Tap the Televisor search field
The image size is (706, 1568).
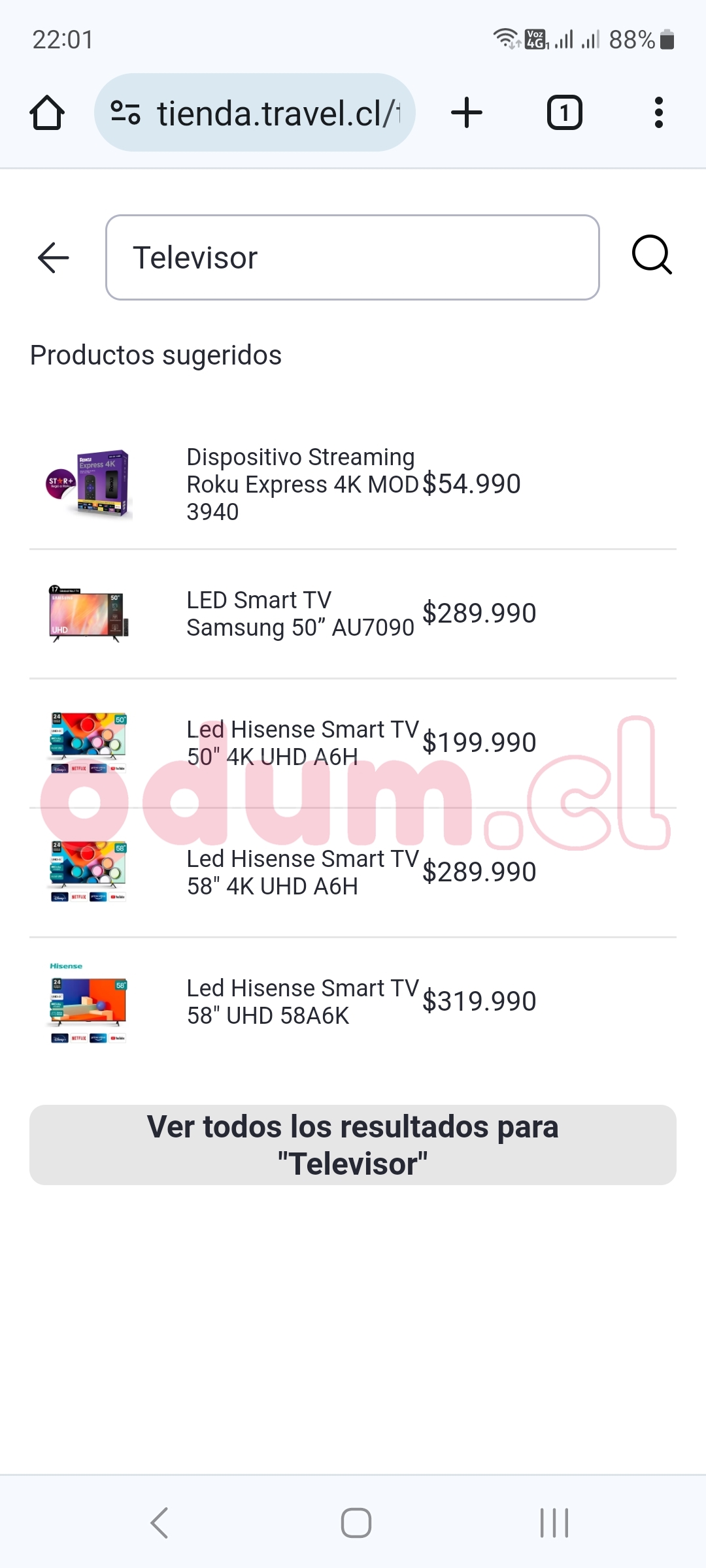pos(352,257)
